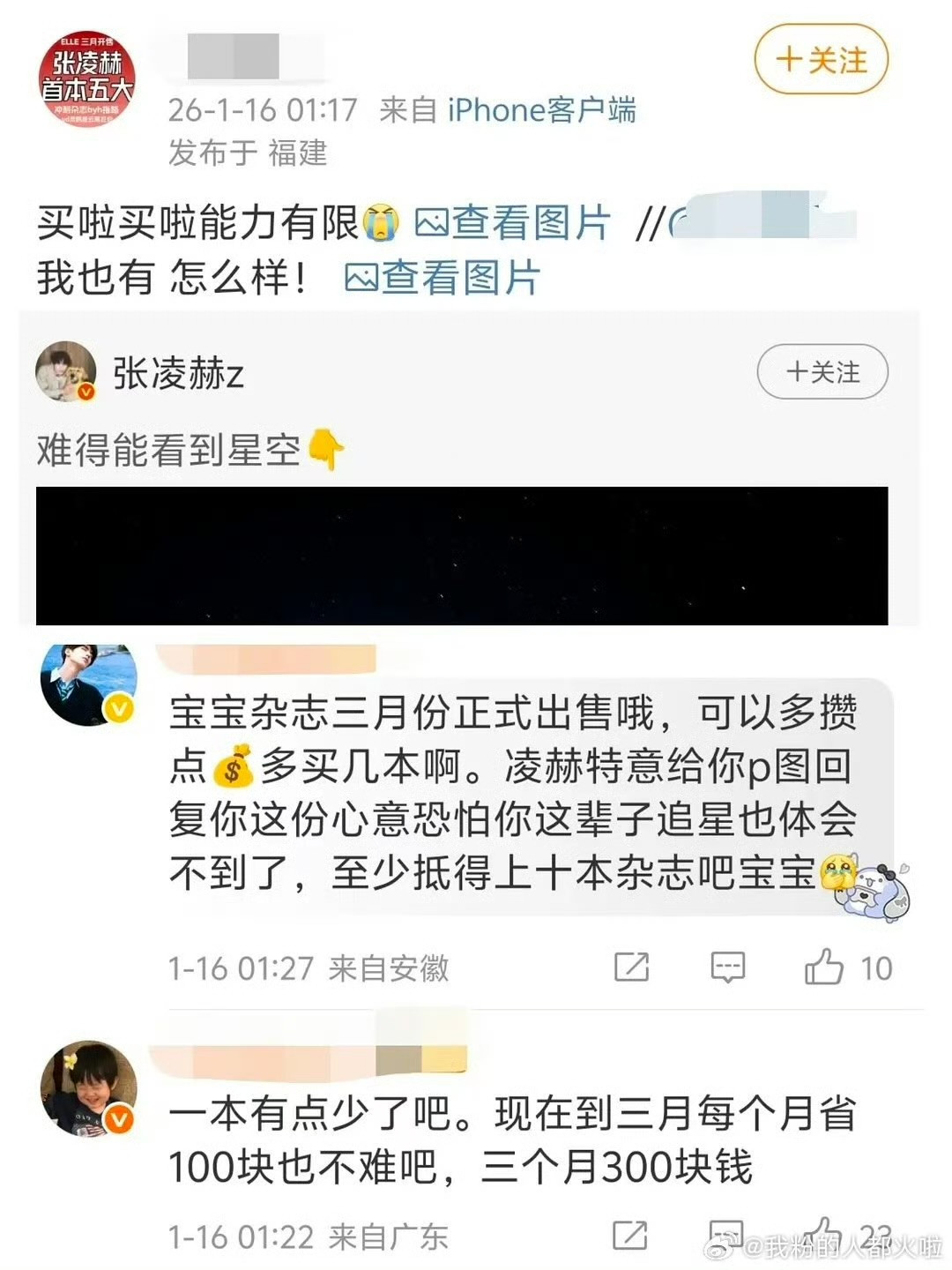
Task: Open the post author's red avatar
Action: tap(86, 78)
